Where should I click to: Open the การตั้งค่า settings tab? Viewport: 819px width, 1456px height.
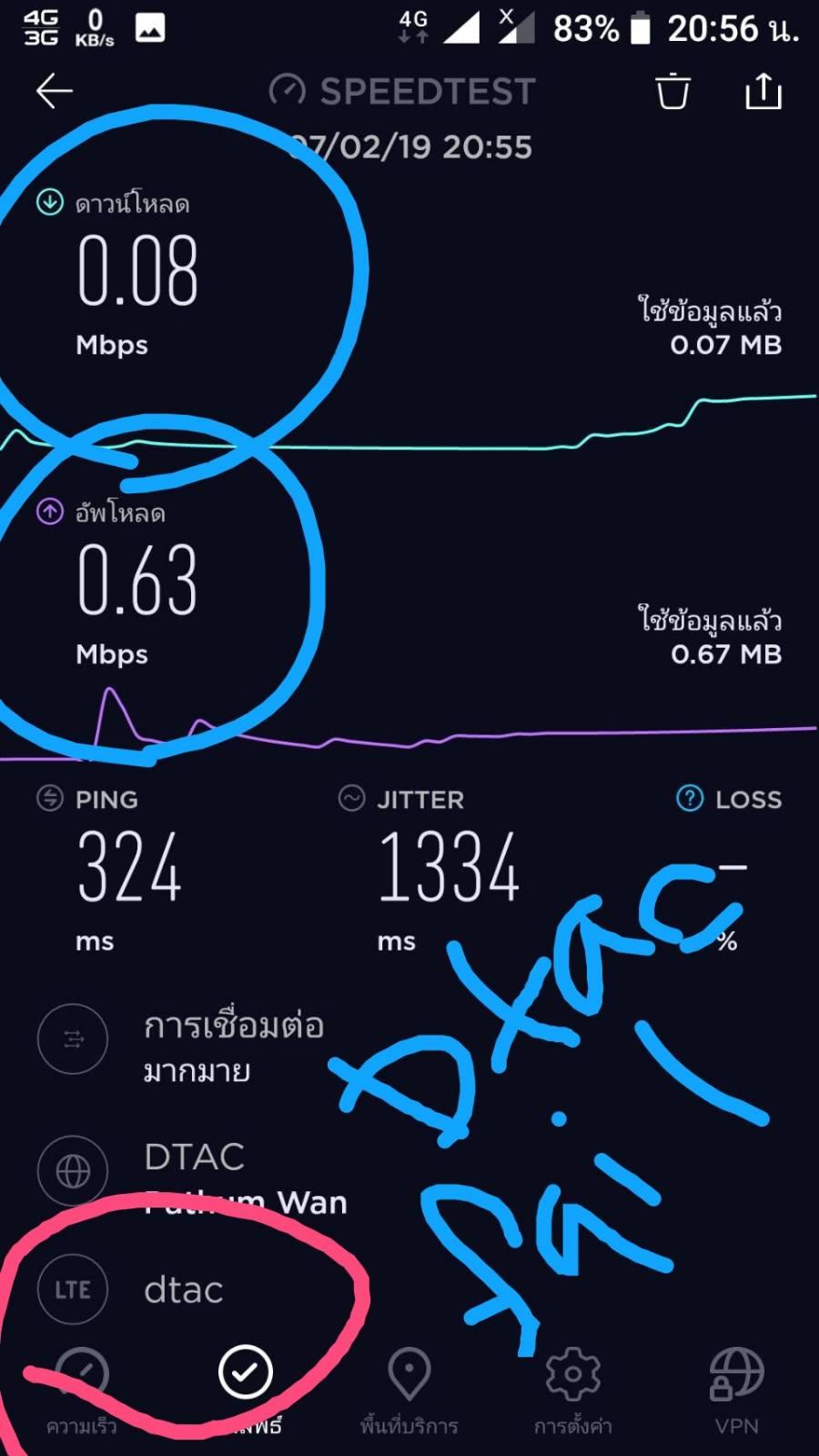tap(572, 1388)
